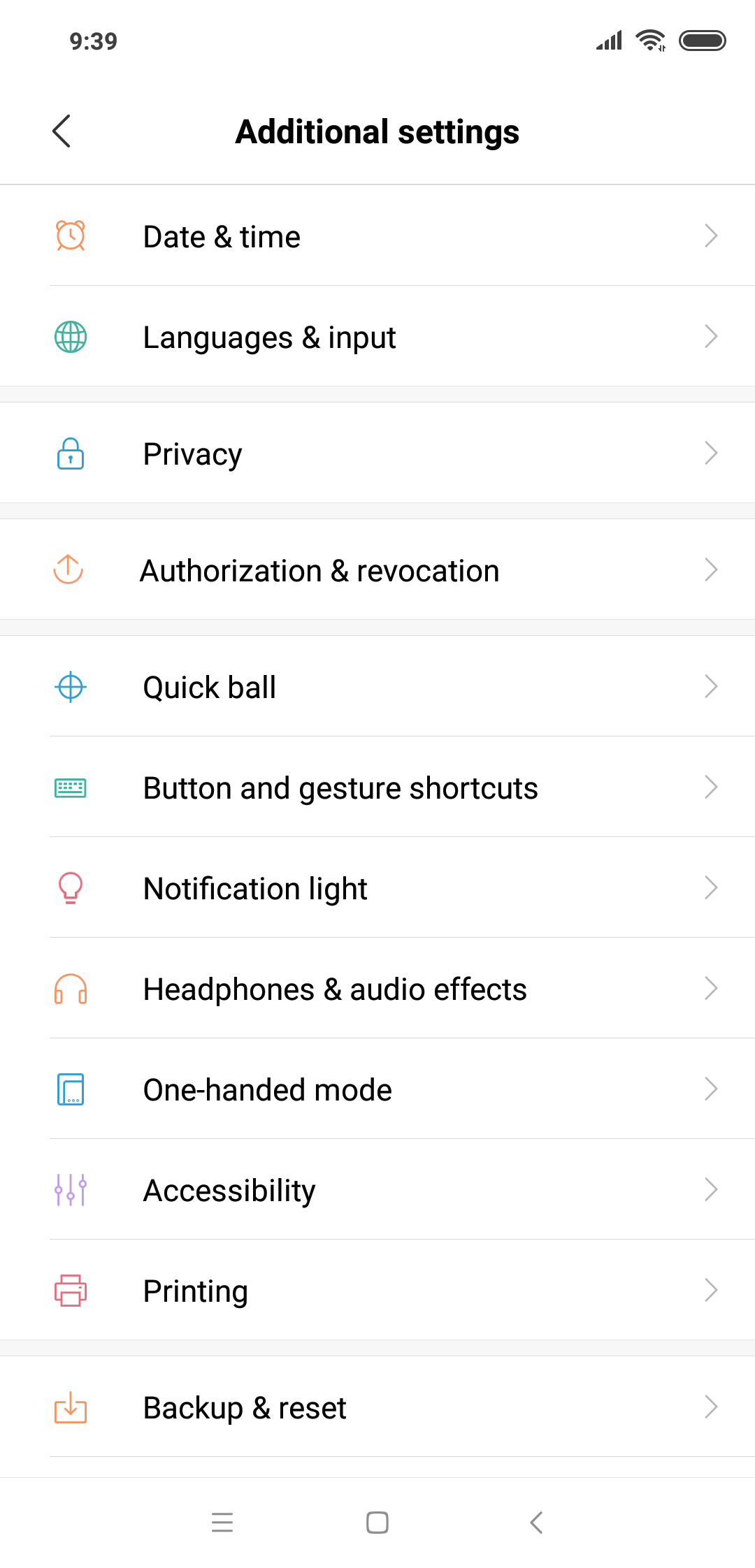Select the Accessibility row
This screenshot has height=1568, width=755.
pos(377,1189)
